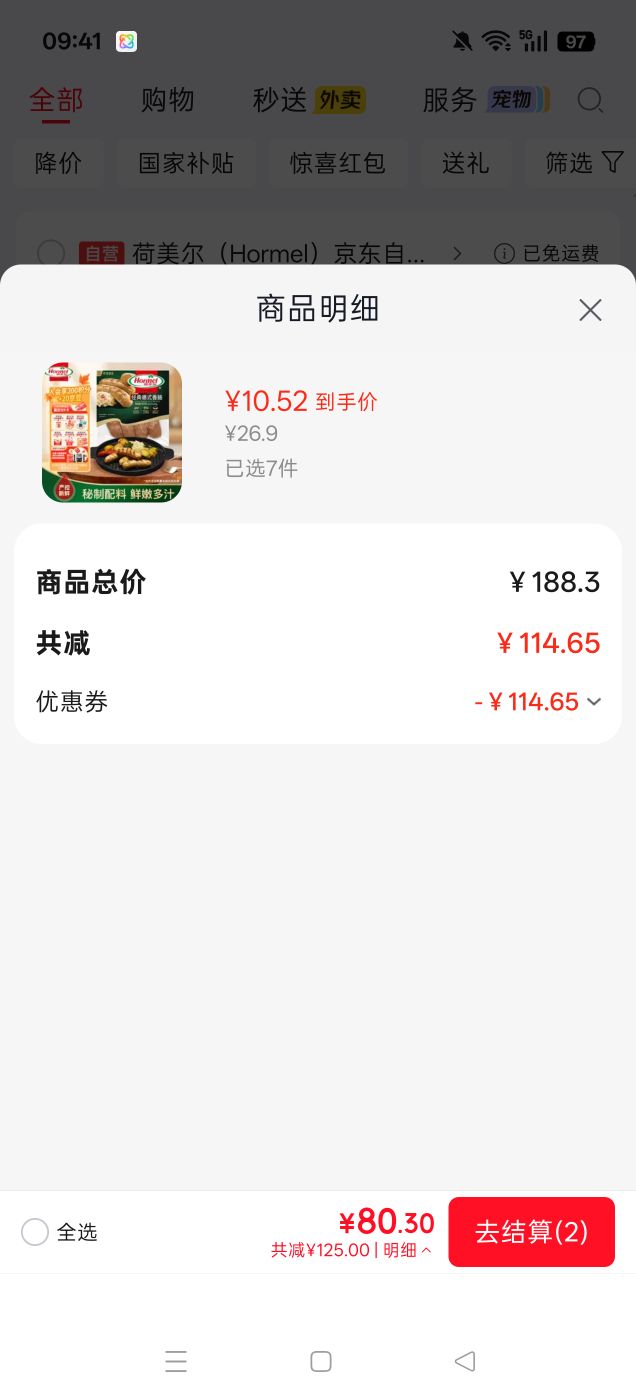Close the 商品明细 sheet

tap(590, 310)
